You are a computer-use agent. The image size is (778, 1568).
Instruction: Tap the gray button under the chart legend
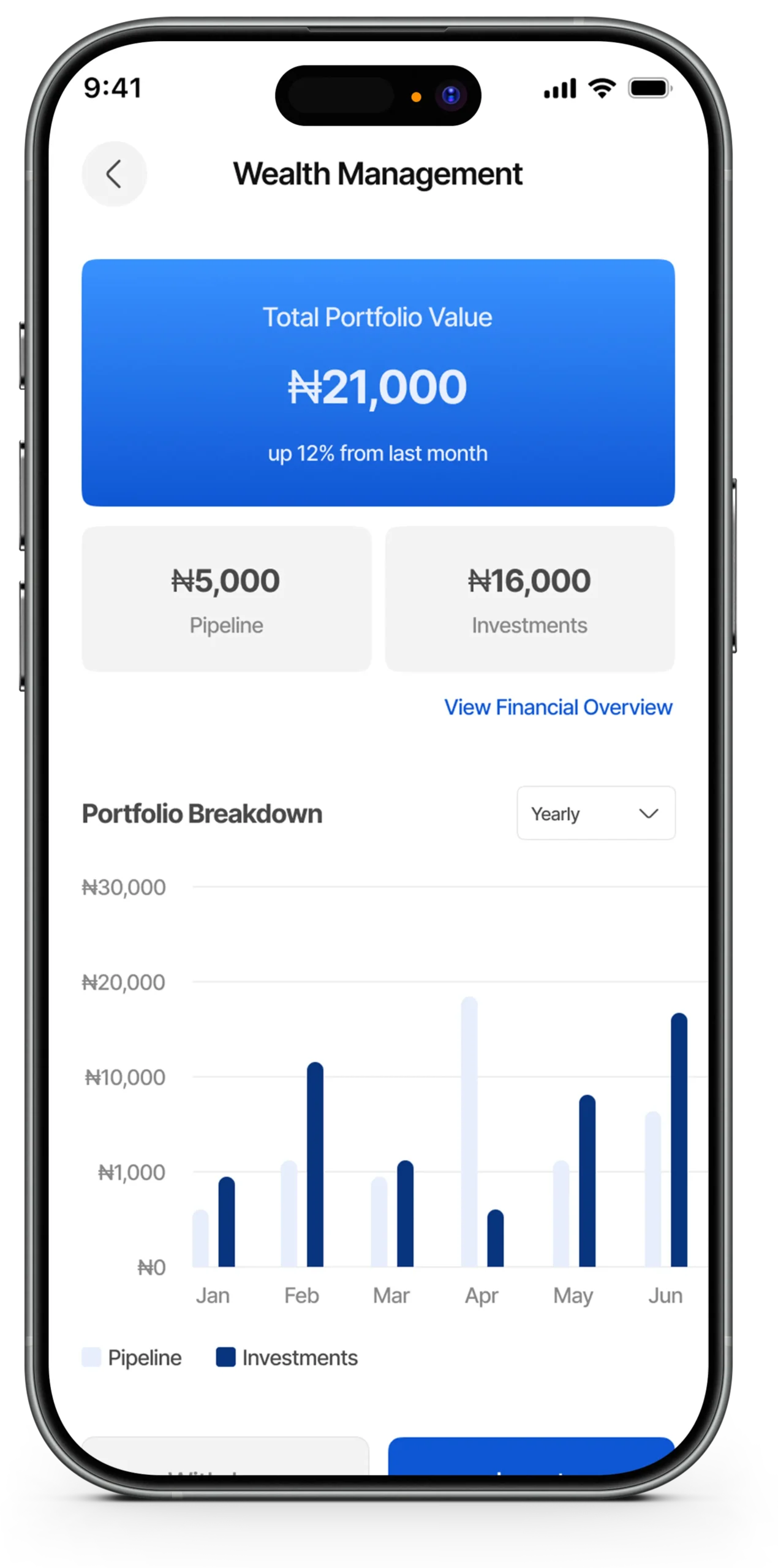pyautogui.click(x=225, y=1457)
